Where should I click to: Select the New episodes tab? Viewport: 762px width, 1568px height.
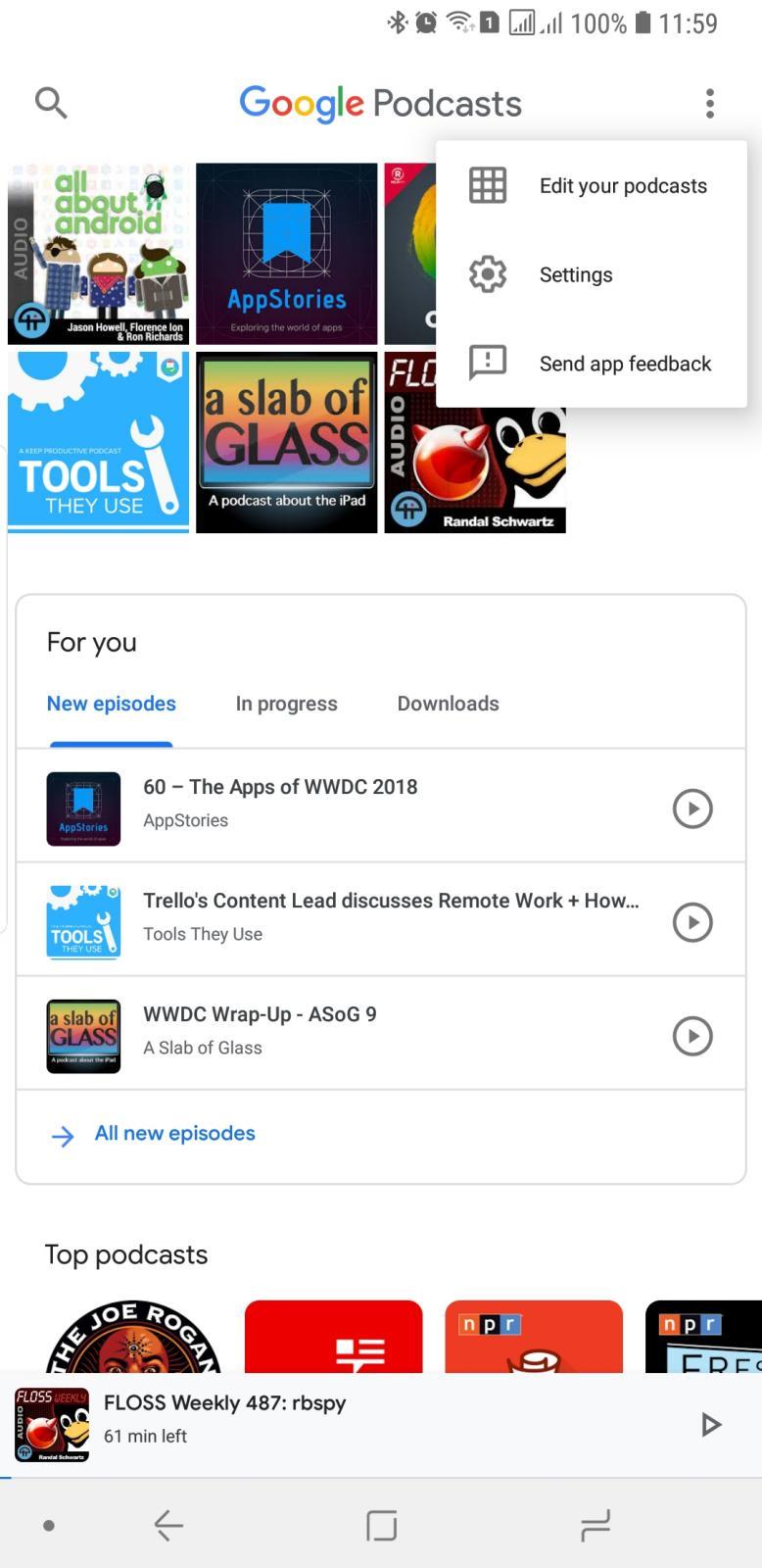(112, 704)
